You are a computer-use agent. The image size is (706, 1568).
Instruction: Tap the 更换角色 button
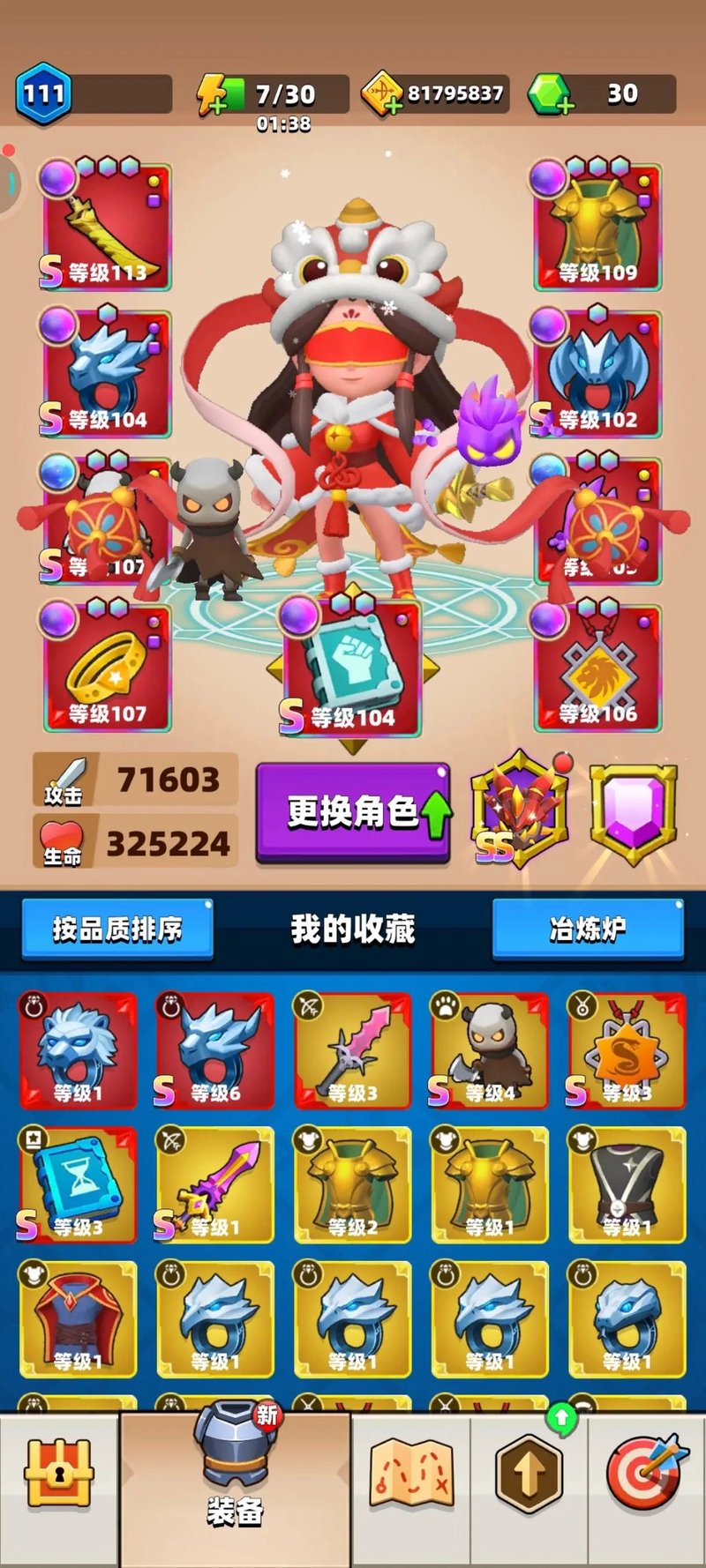coord(353,812)
